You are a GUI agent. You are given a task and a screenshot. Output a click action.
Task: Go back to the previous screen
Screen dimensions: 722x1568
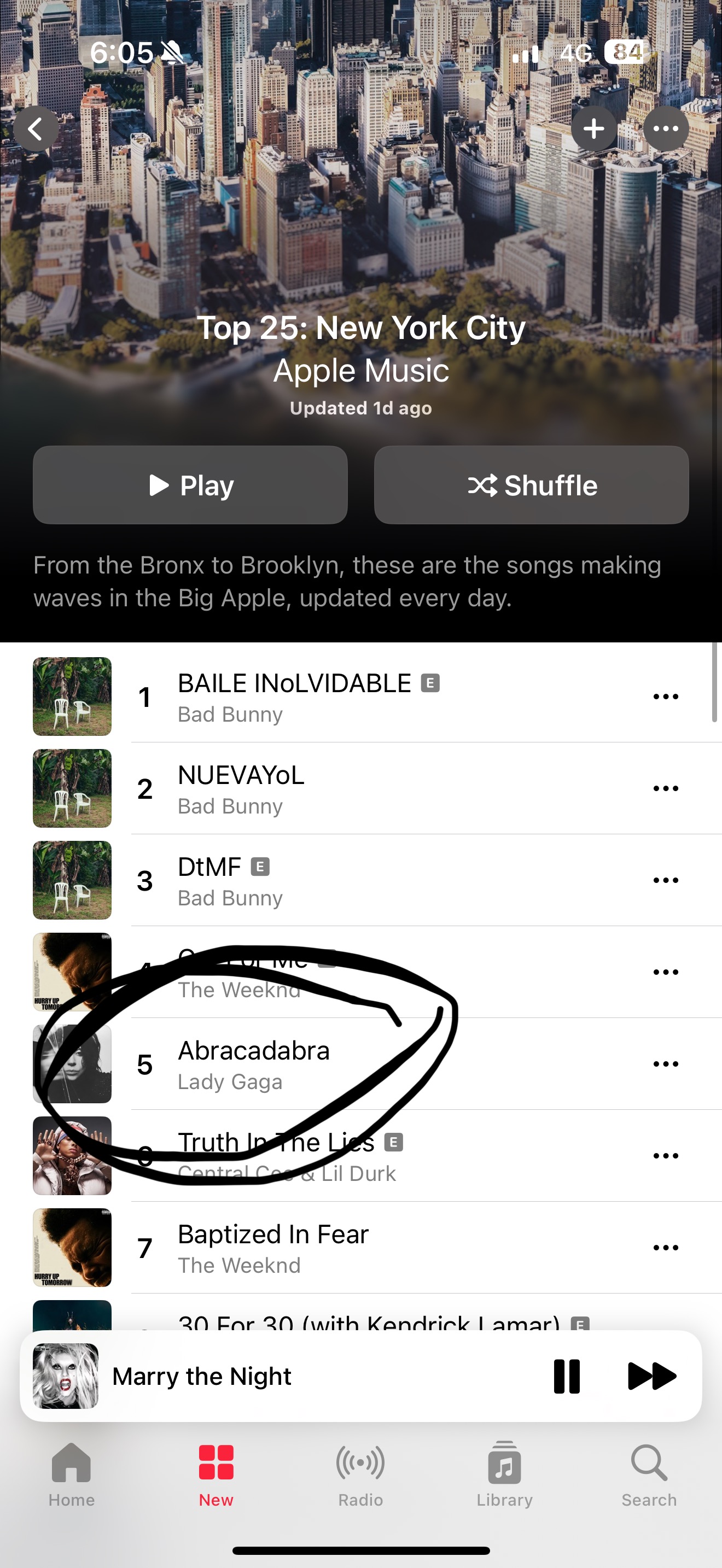36,128
